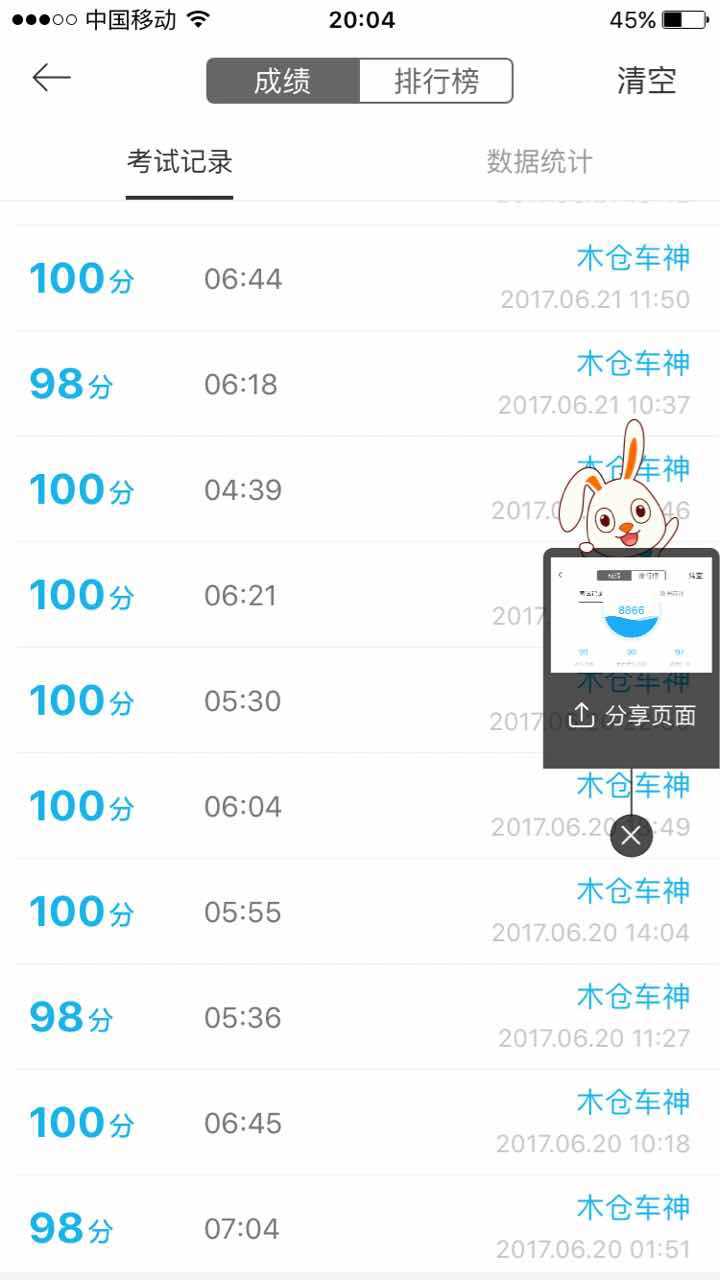This screenshot has height=1280, width=720.
Task: Tap 清空 to clear records
Action: [x=646, y=81]
